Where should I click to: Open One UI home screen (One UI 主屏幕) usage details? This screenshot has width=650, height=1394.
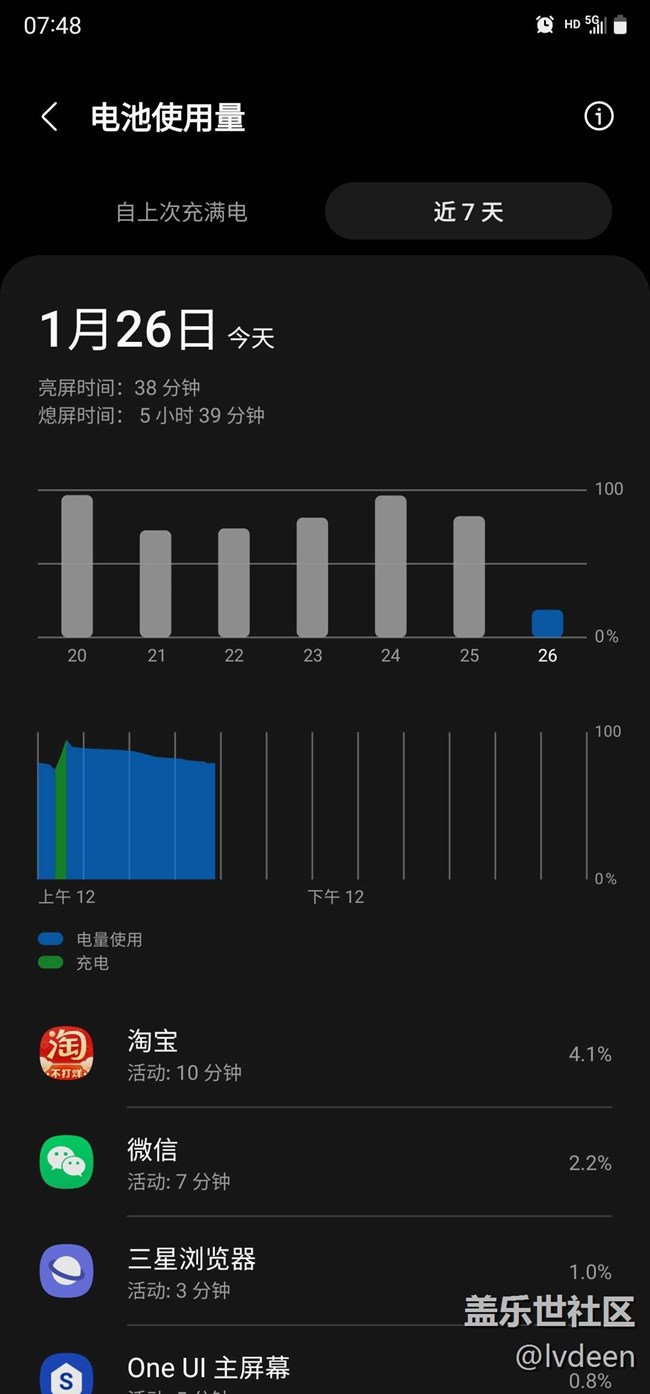325,1372
